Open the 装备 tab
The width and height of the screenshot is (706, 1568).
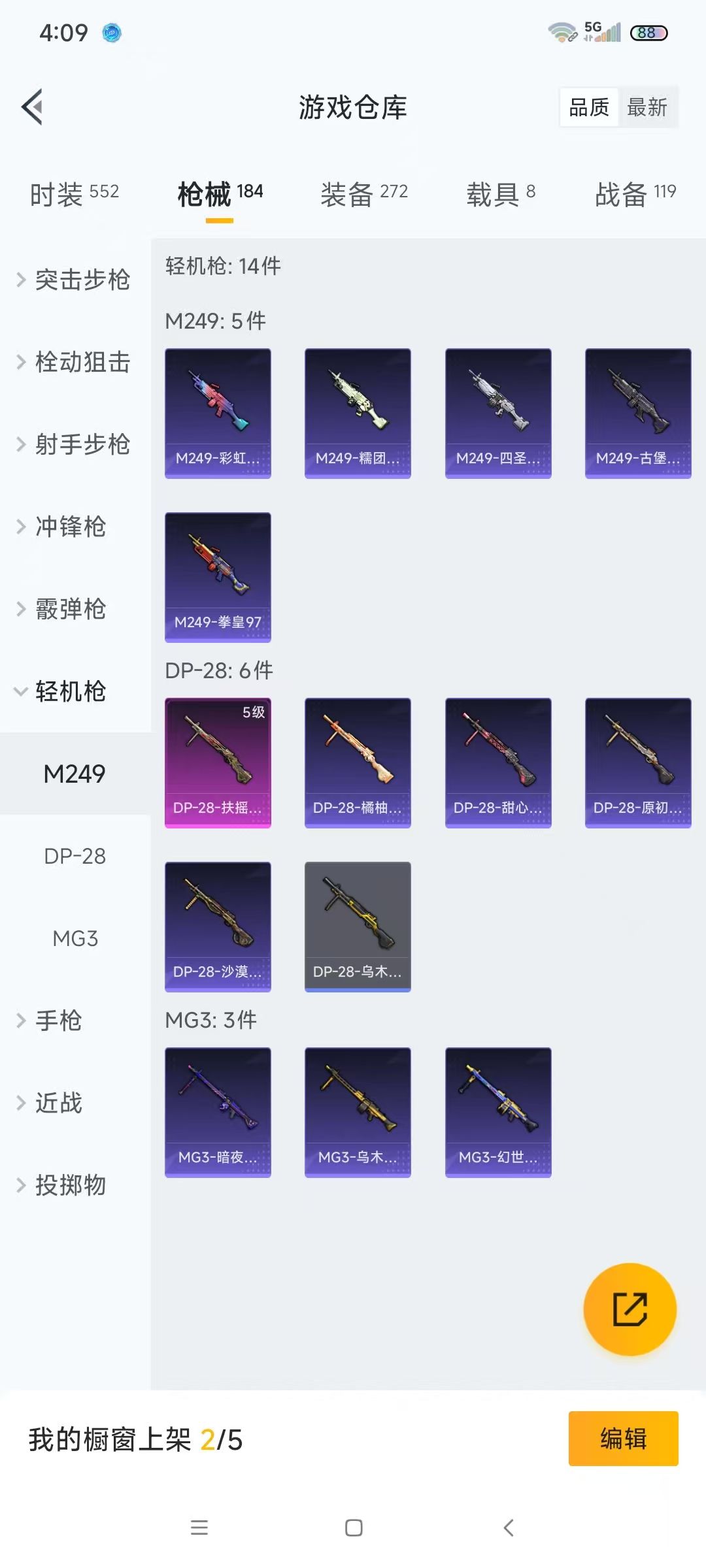[364, 194]
